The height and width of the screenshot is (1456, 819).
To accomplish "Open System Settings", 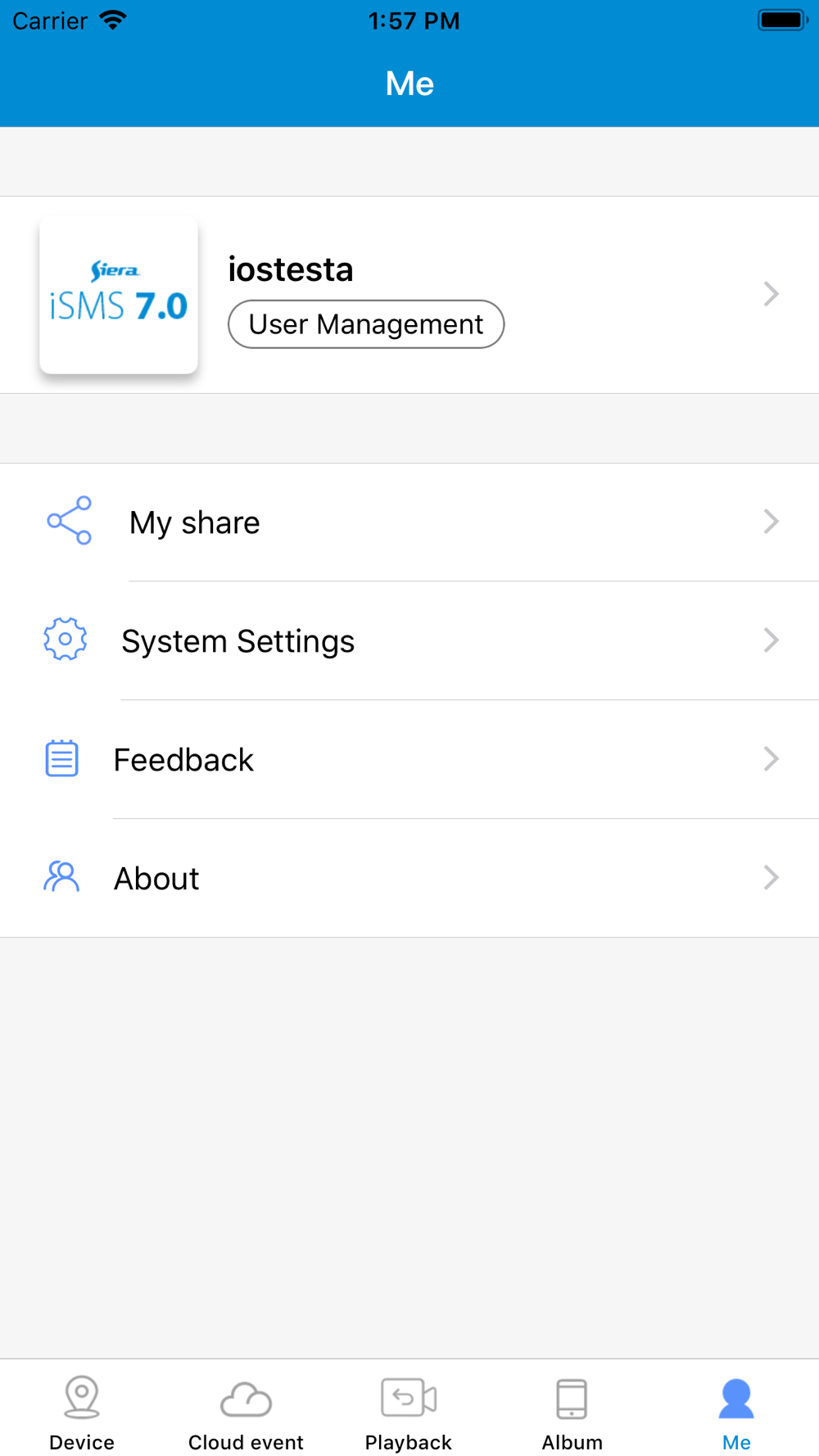I will coord(409,640).
